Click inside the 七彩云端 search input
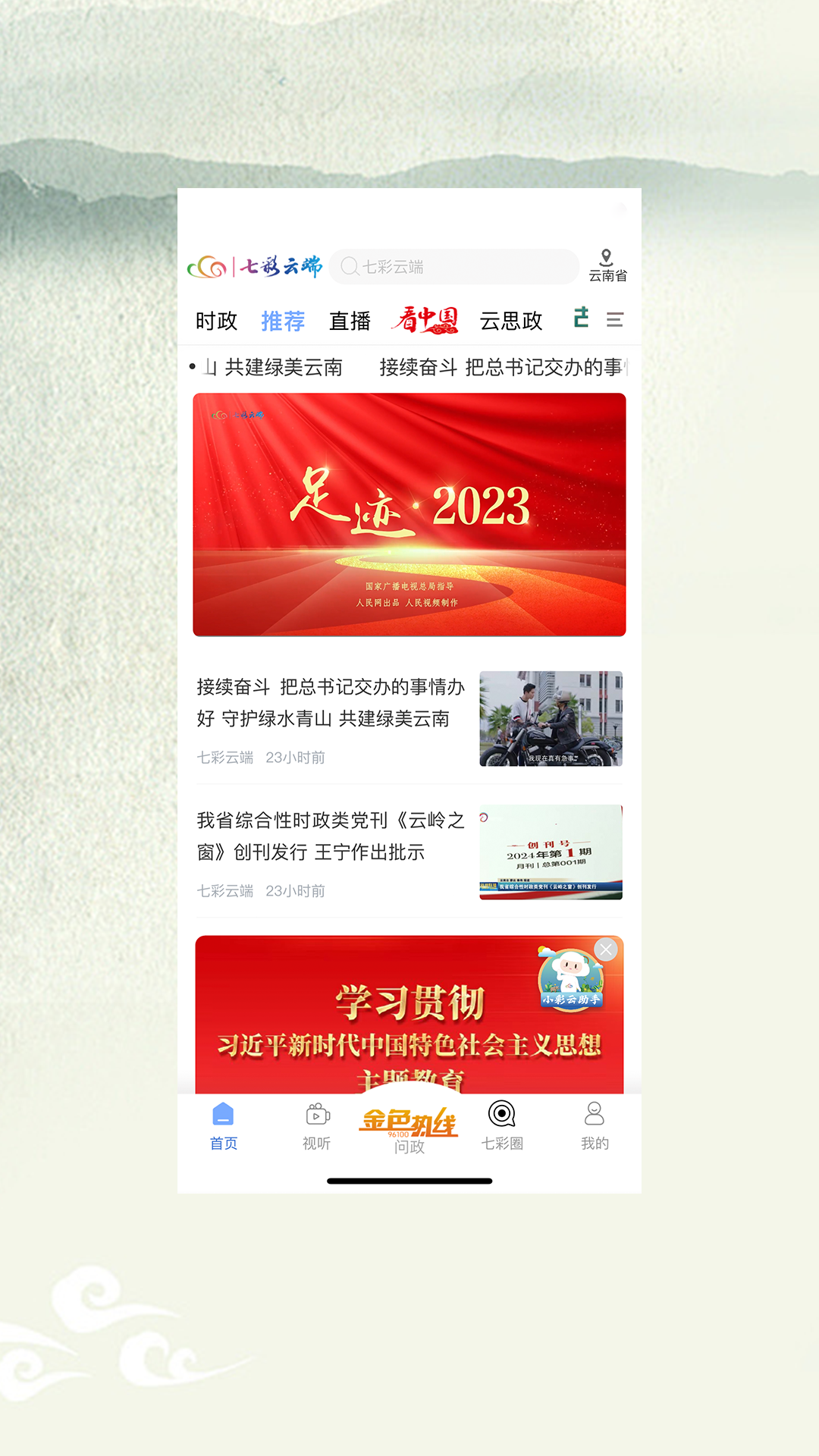819x1456 pixels. pyautogui.click(x=455, y=266)
